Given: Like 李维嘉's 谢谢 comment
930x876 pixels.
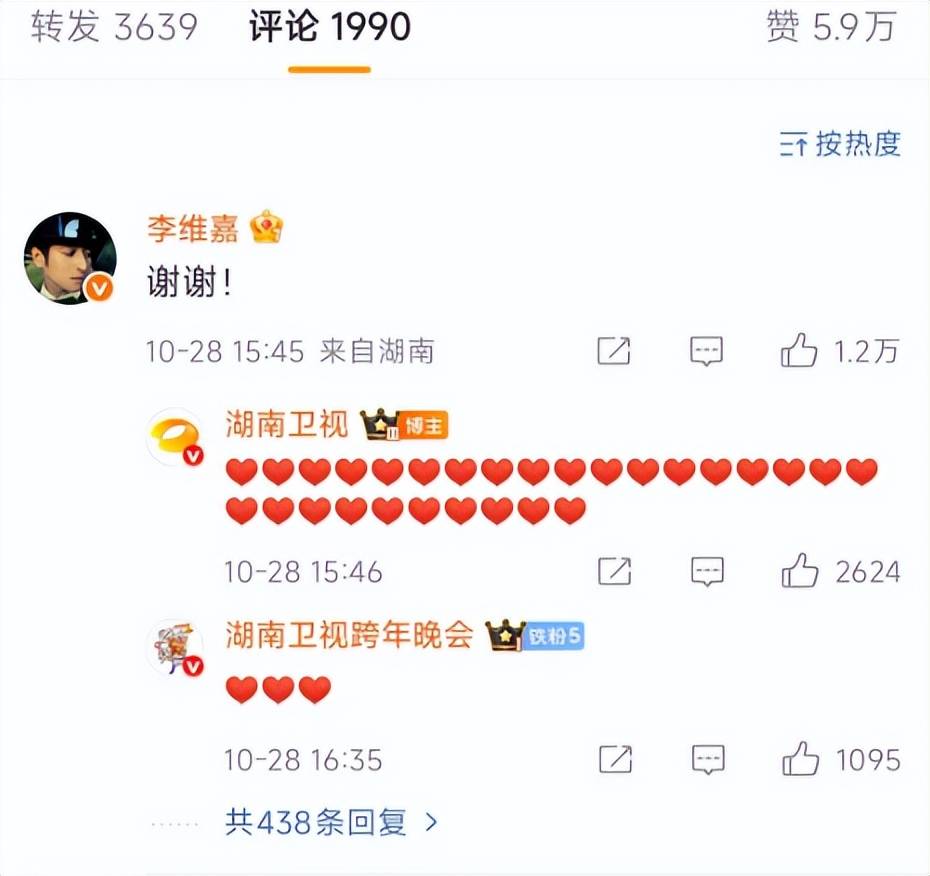Looking at the screenshot, I should (x=800, y=351).
